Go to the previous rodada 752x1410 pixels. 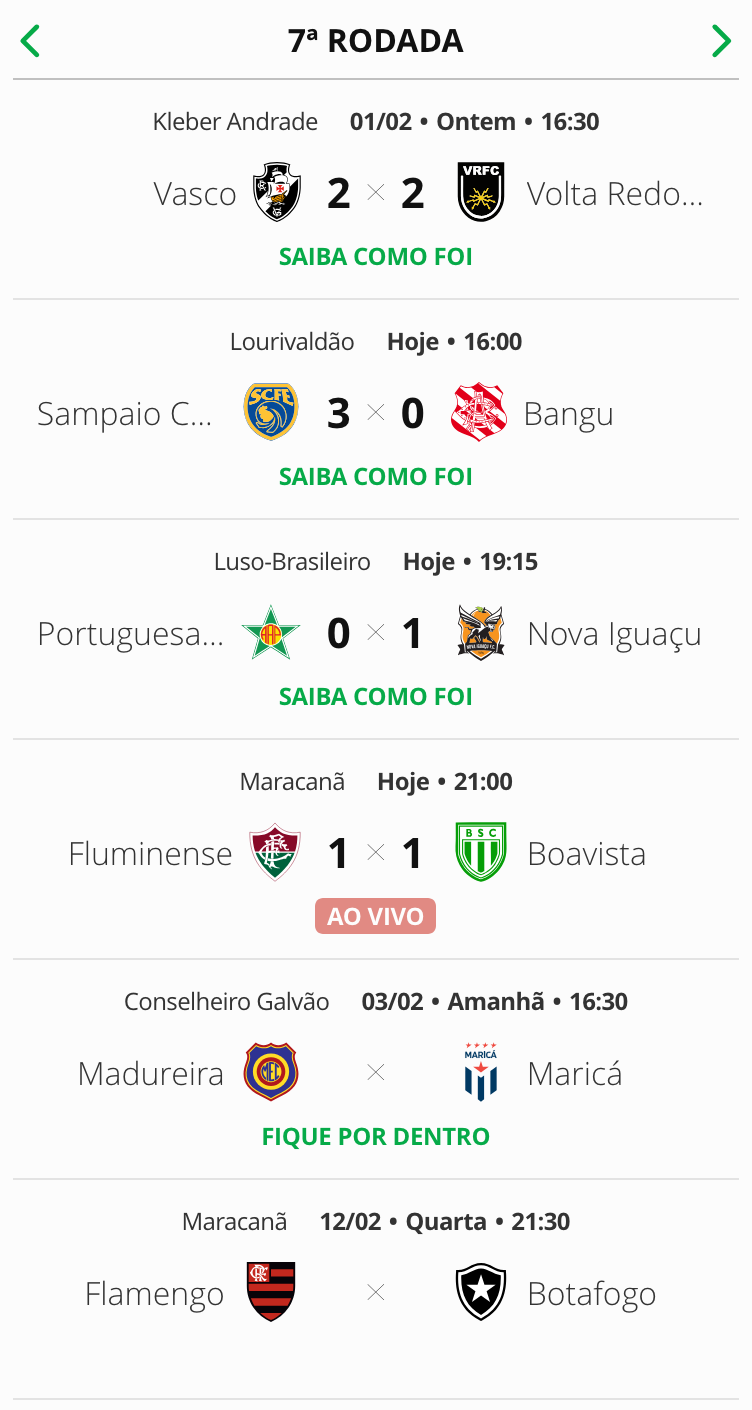coord(31,41)
